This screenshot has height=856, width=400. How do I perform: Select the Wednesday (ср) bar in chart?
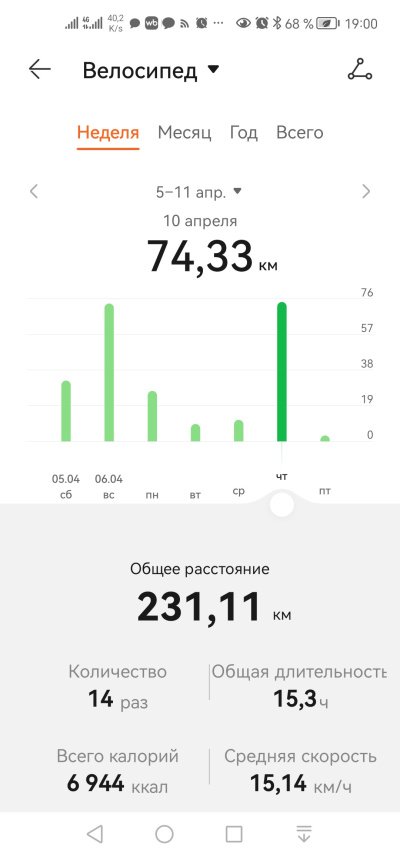(x=238, y=431)
